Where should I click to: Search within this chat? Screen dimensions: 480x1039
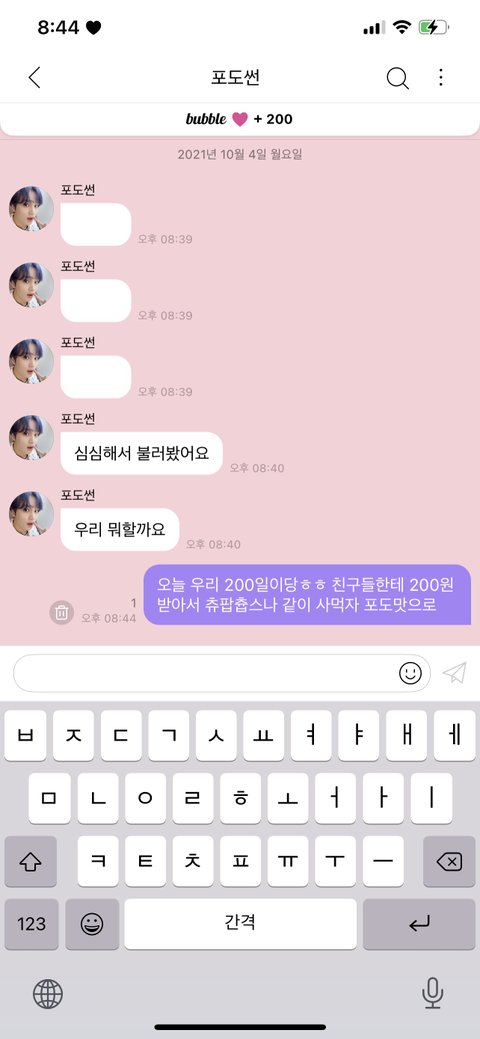click(x=397, y=78)
